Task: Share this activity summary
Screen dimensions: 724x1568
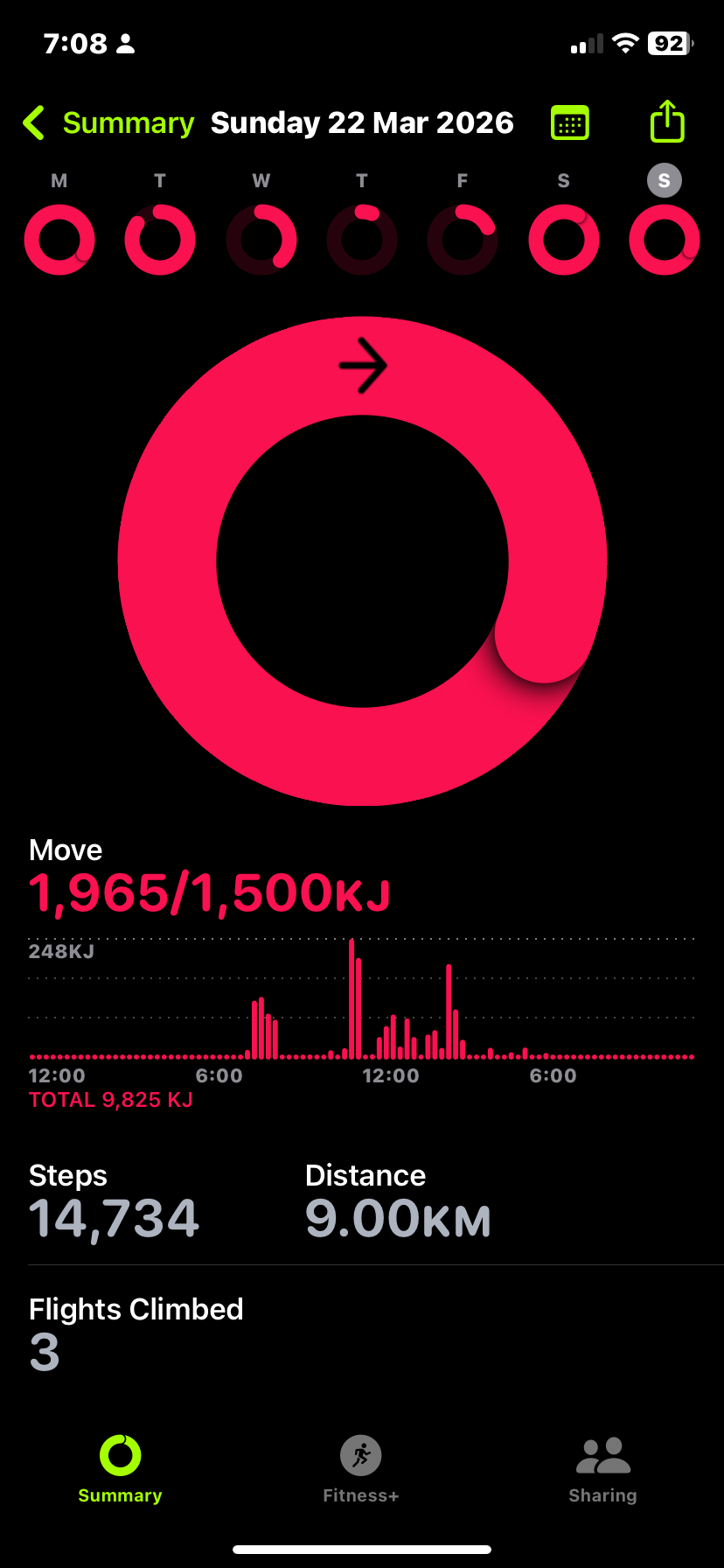Action: pyautogui.click(x=667, y=122)
